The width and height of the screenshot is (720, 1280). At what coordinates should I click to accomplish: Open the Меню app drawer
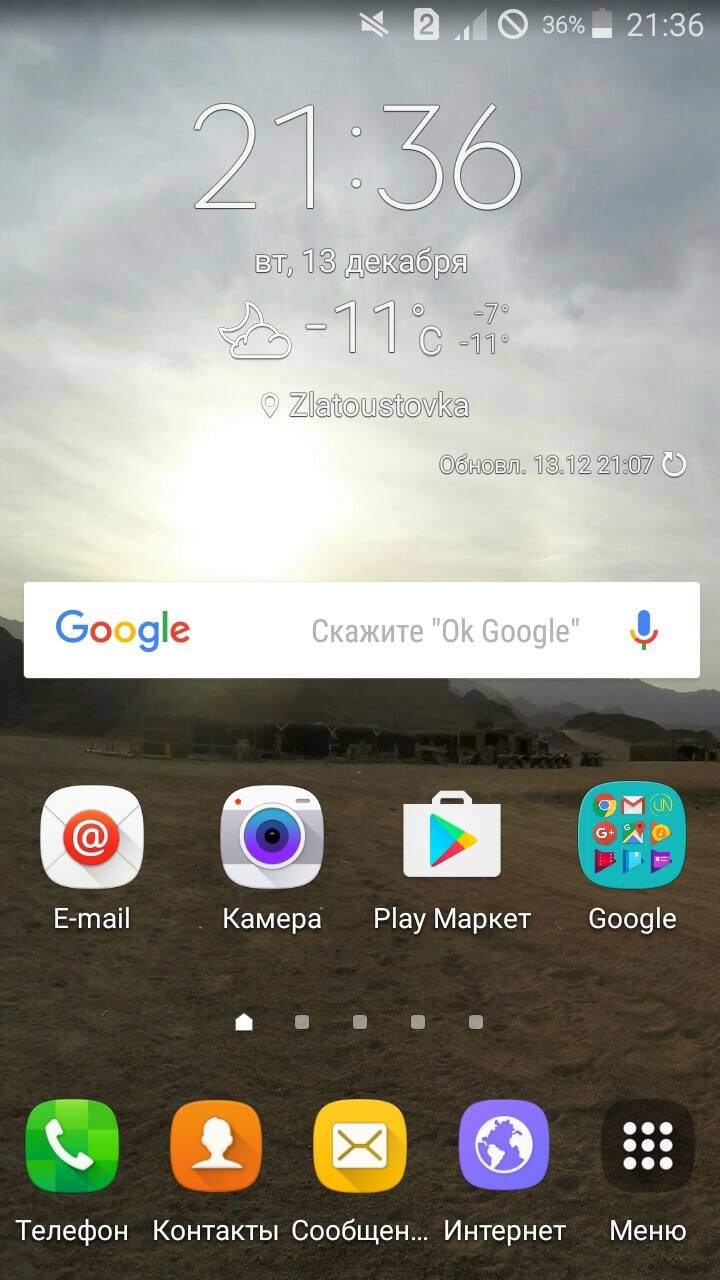coord(648,1147)
